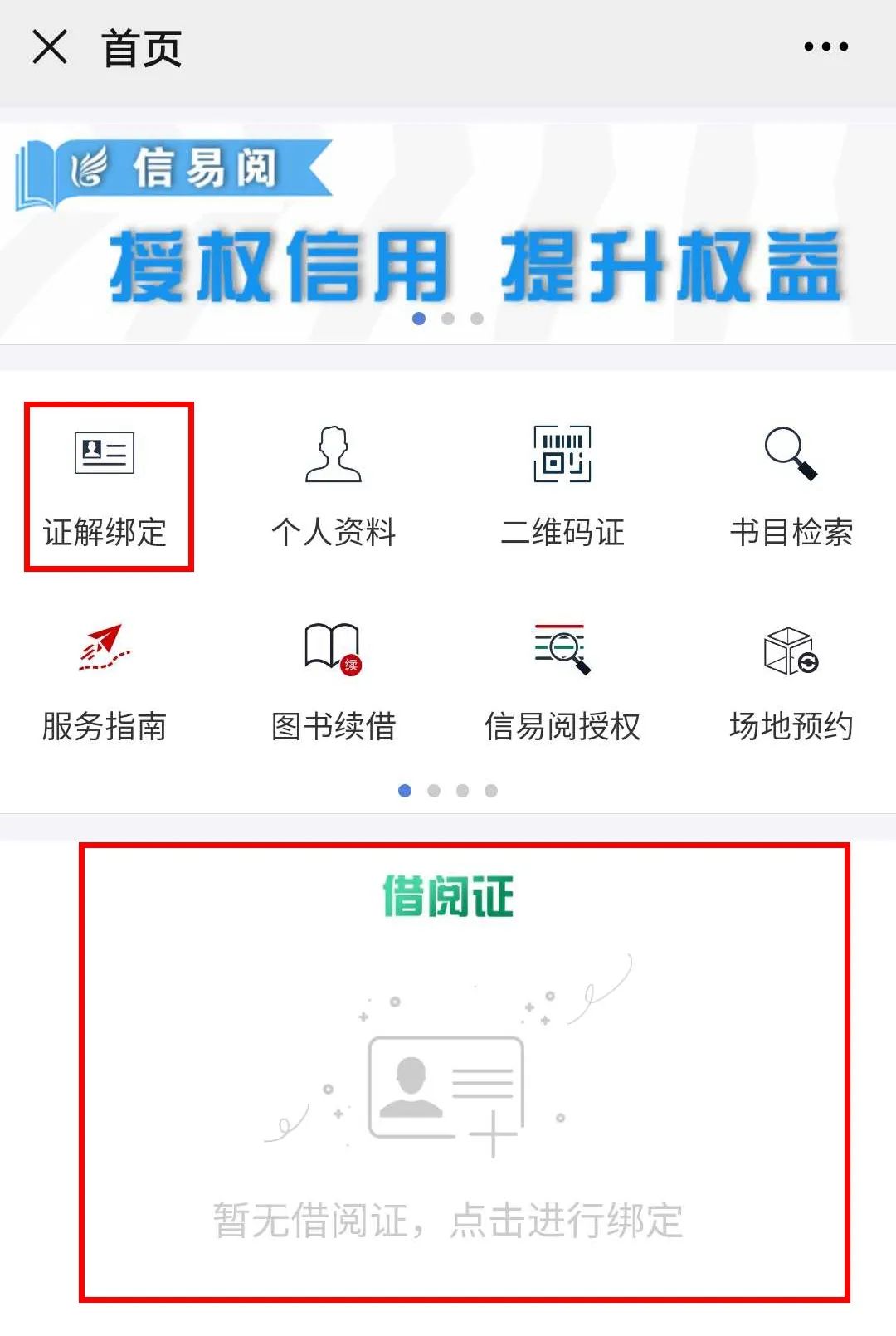The image size is (896, 1336).
Task: Open 证解绑定 card binding
Action: tap(105, 486)
